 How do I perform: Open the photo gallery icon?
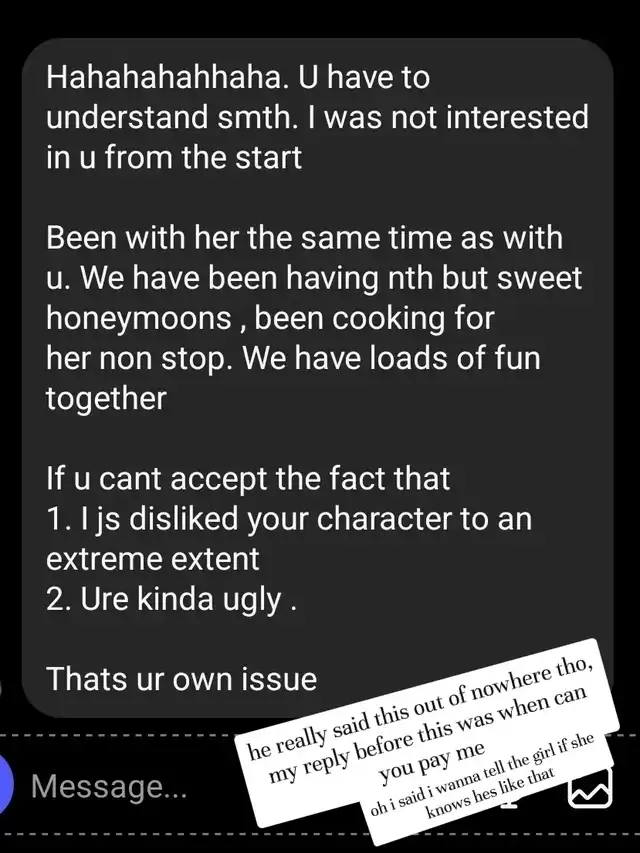coord(590,787)
